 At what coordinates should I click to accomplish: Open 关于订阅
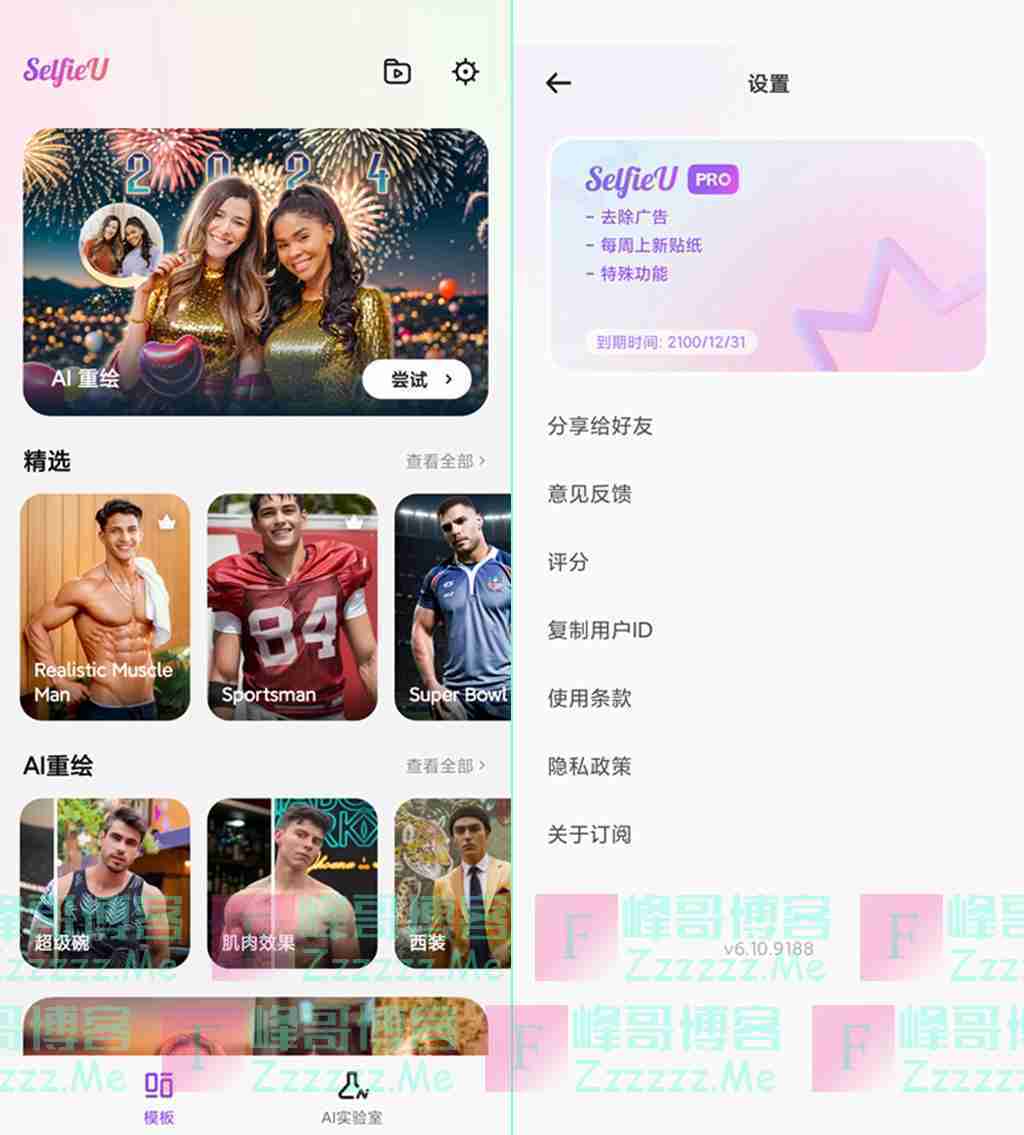point(589,834)
